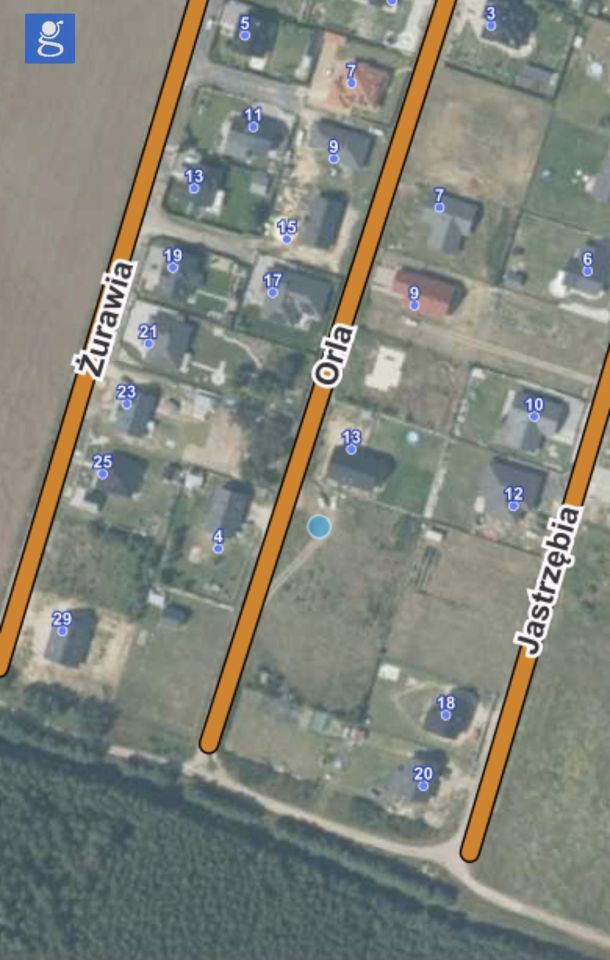Select address marker 17
610x960 pixels.
click(272, 292)
